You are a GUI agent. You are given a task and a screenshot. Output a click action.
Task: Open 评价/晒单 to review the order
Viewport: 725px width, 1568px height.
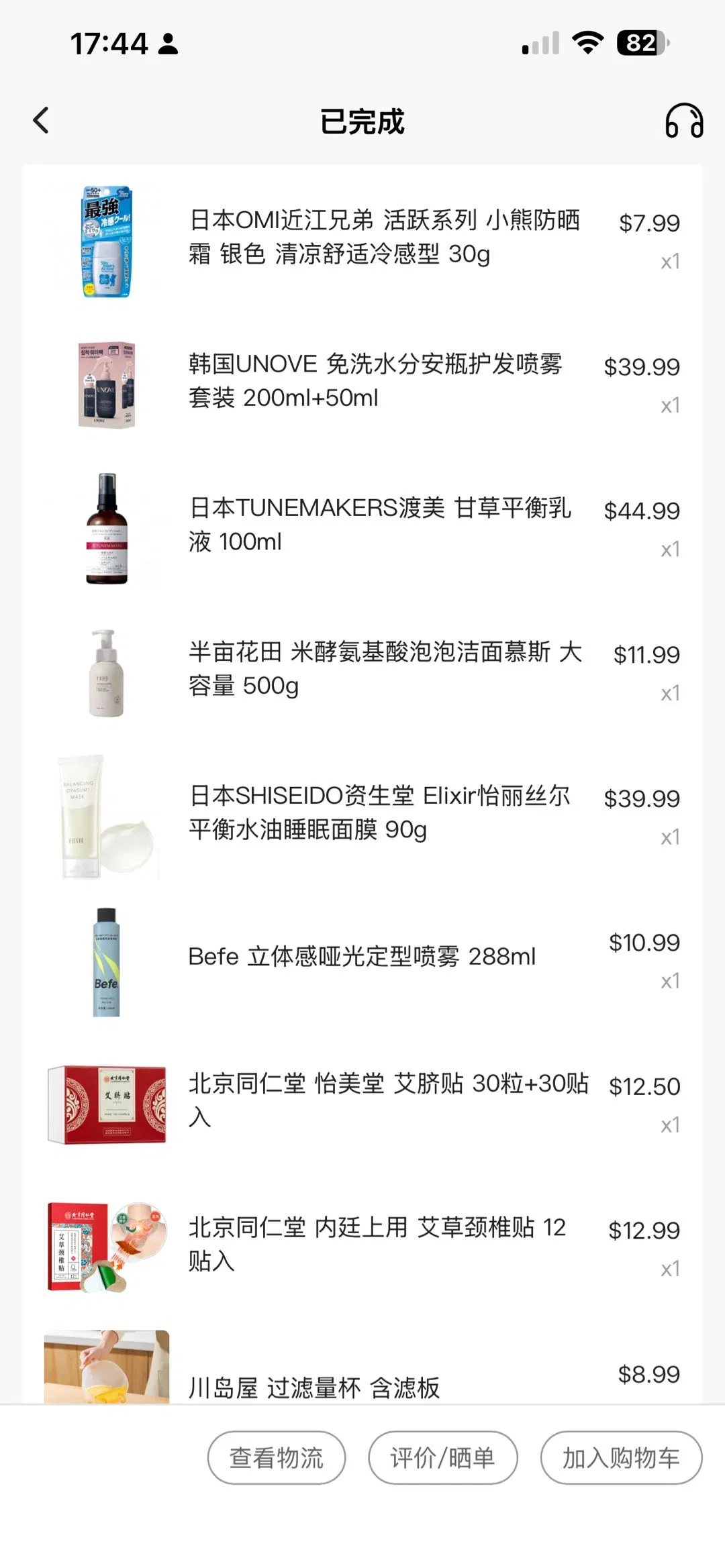click(x=443, y=1457)
